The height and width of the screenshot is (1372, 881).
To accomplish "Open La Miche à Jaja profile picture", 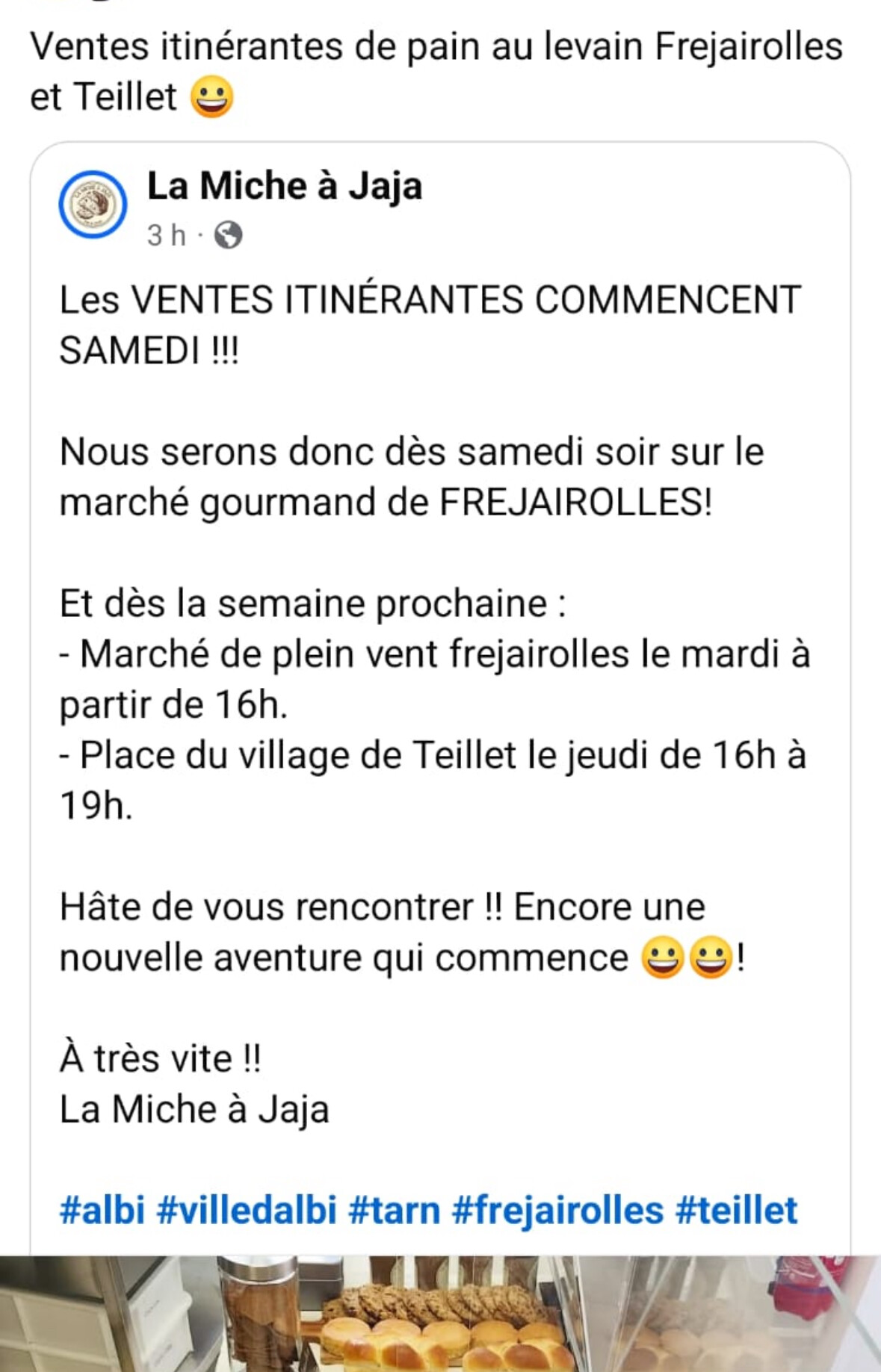I will point(93,205).
